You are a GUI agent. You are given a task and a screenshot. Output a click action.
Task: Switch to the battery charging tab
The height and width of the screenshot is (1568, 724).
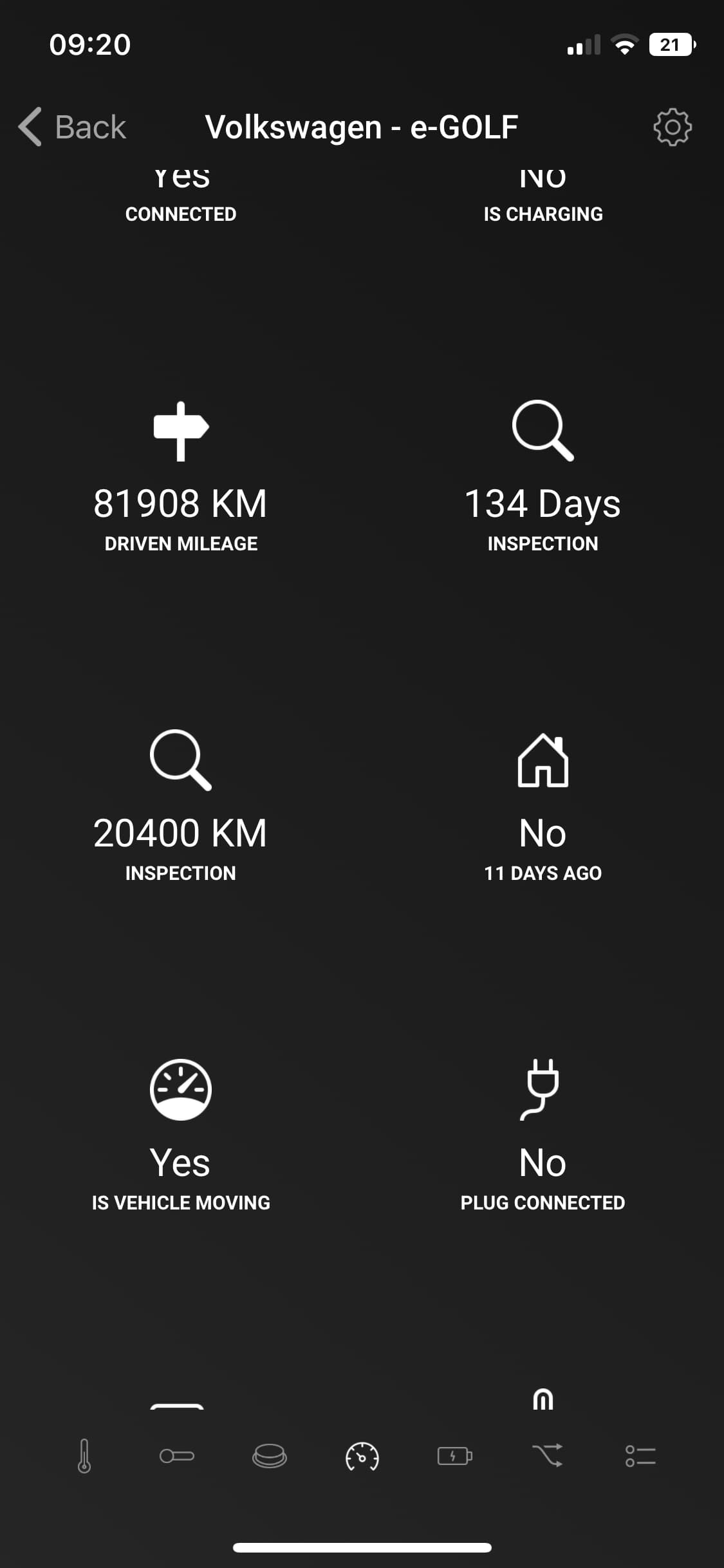point(455,1455)
